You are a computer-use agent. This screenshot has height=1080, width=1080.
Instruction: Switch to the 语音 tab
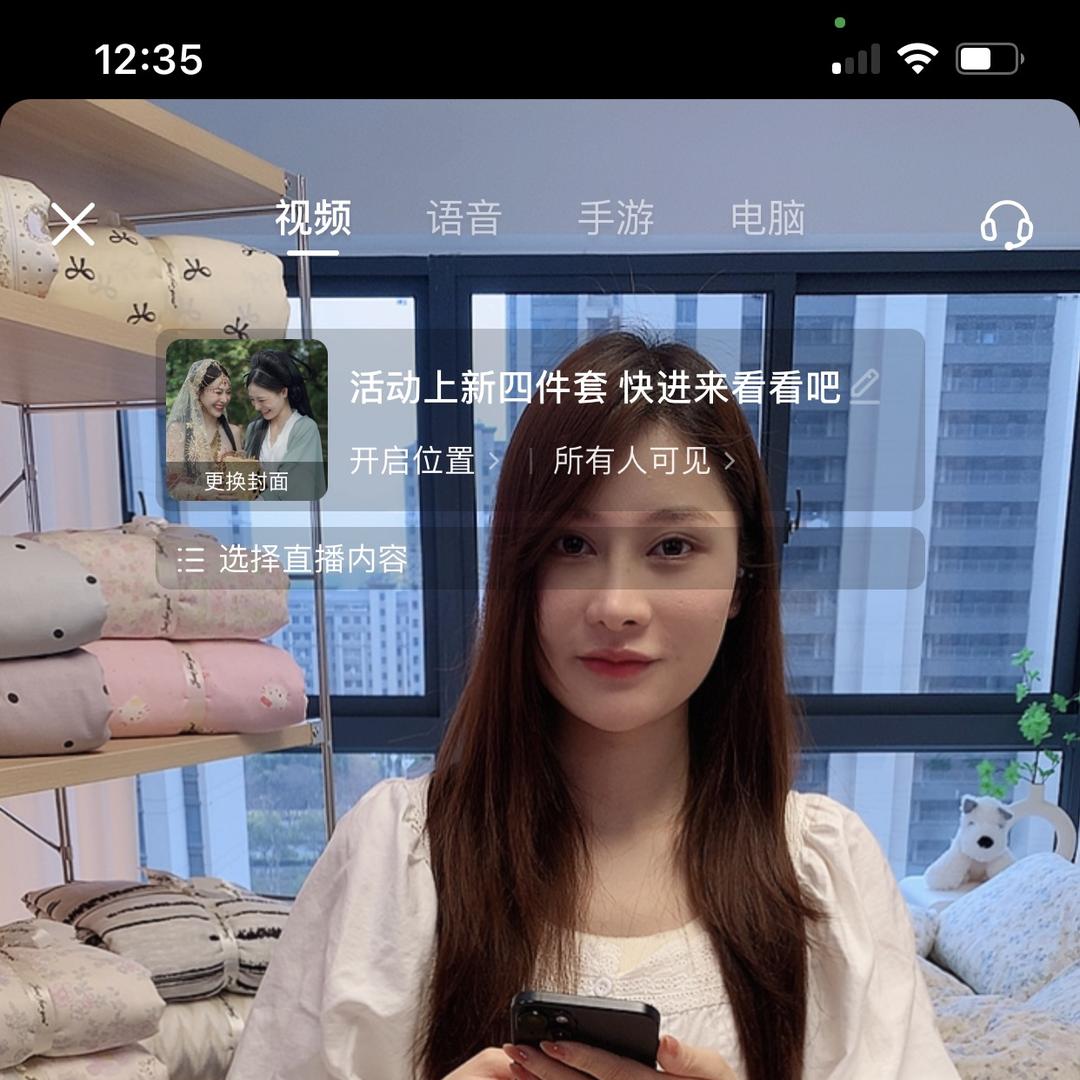(x=463, y=218)
